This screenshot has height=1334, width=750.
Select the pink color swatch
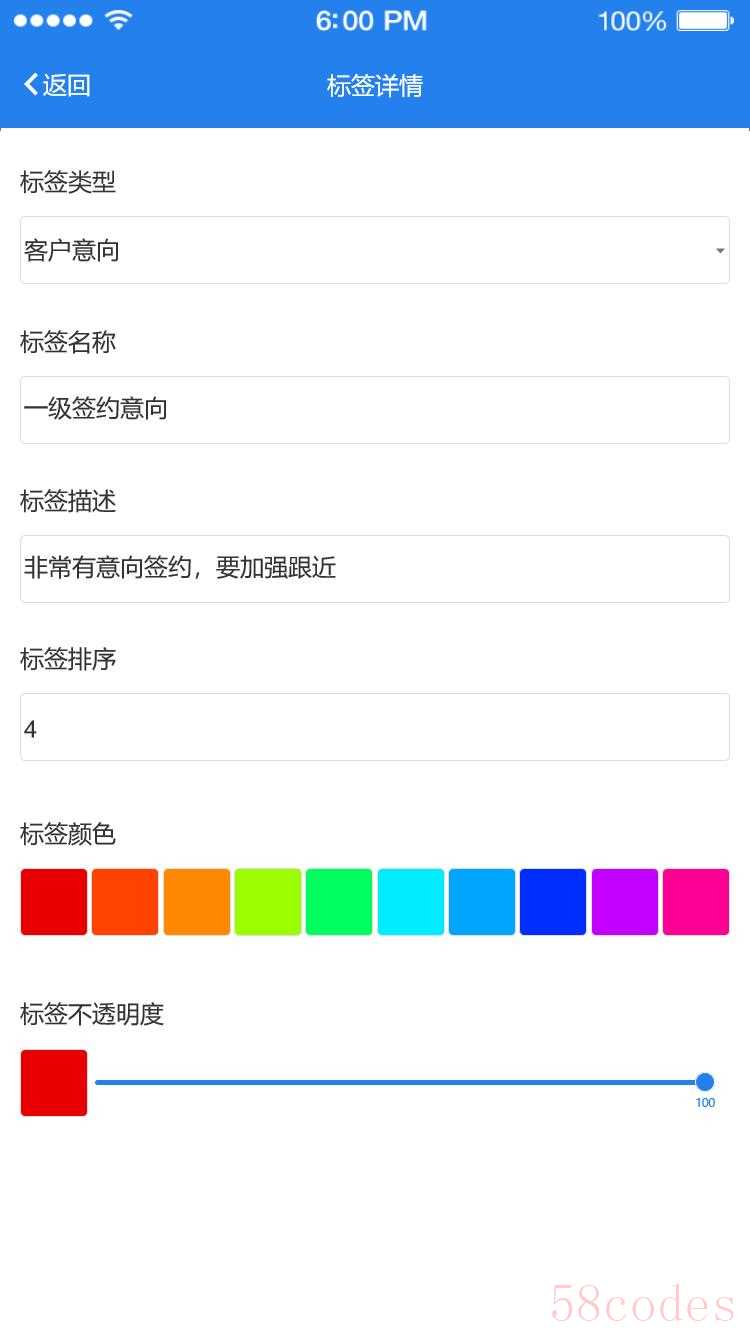click(x=696, y=902)
